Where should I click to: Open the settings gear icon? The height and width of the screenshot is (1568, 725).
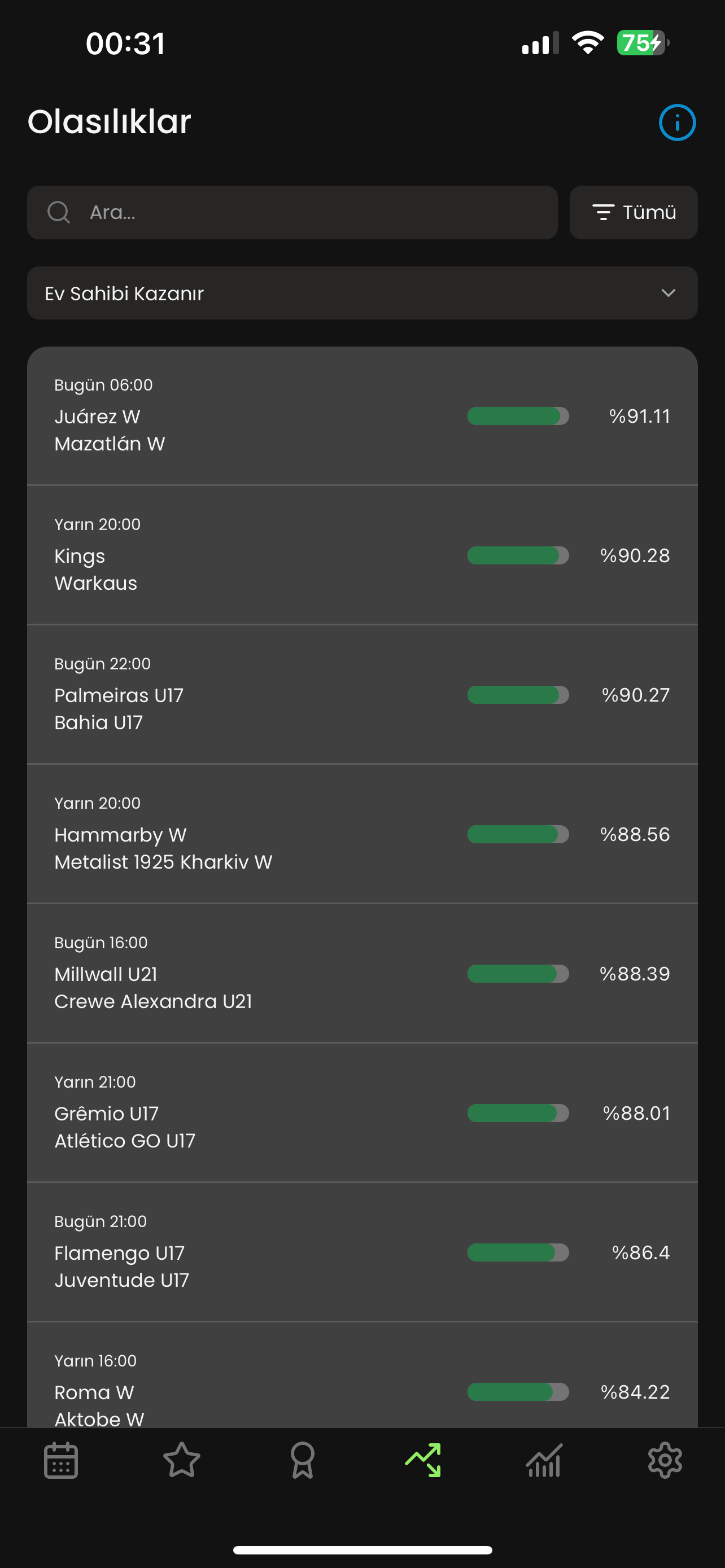click(x=665, y=1460)
